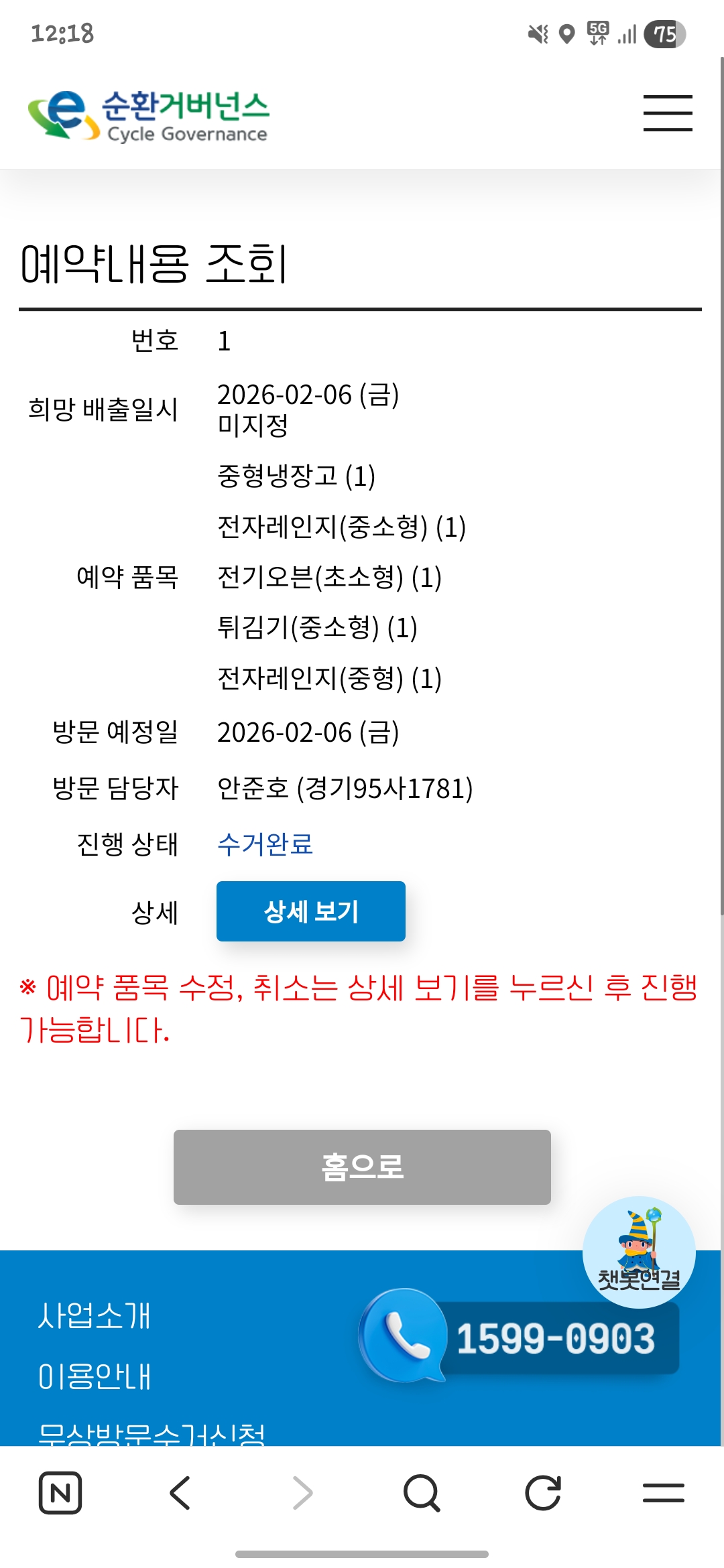Viewport: 724px width, 1568px height.
Task: Open the 이용안내 footer link
Action: tap(95, 1376)
